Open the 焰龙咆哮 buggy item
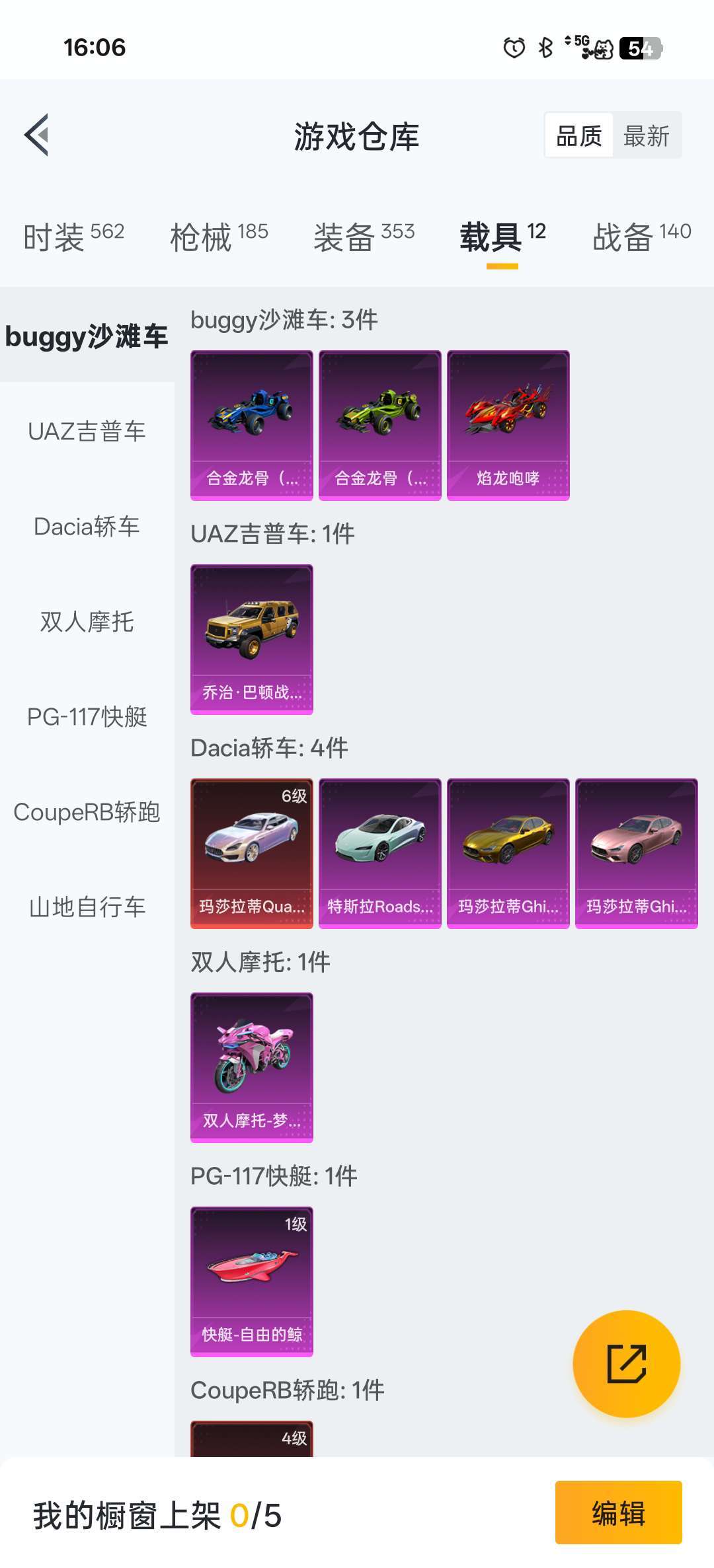The height and width of the screenshot is (1568, 714). click(x=508, y=425)
